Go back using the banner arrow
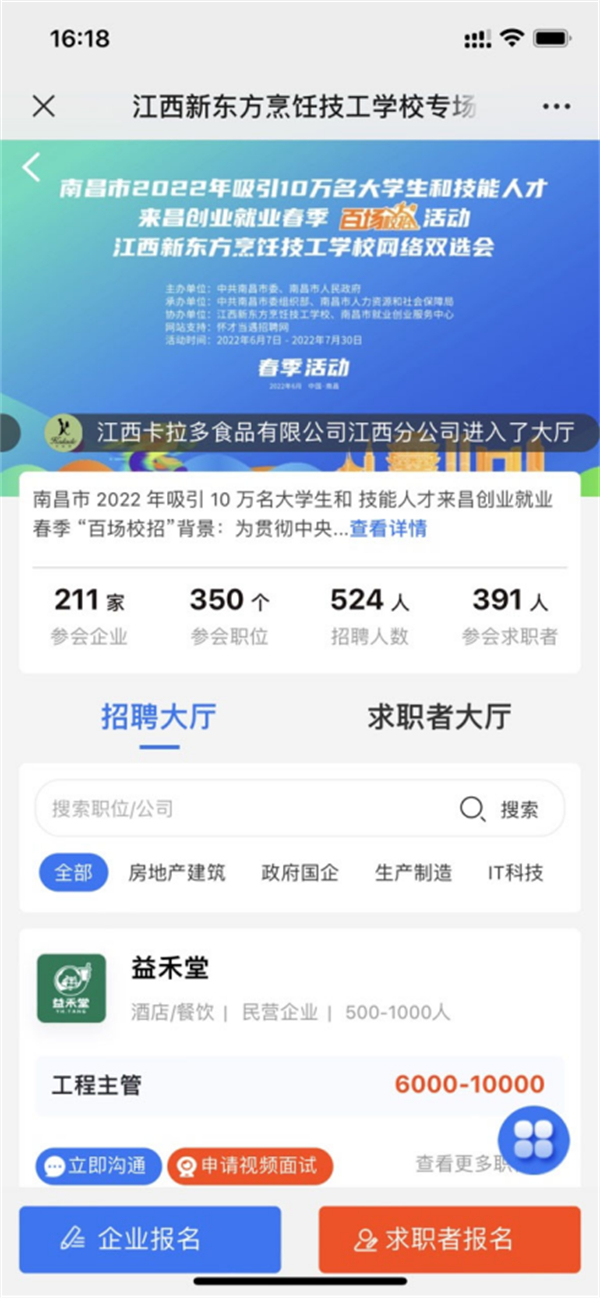Image resolution: width=600 pixels, height=1299 pixels. tap(32, 168)
